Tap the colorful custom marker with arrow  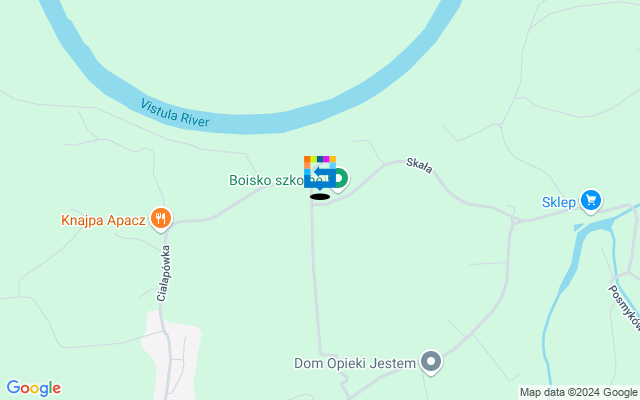(x=319, y=172)
